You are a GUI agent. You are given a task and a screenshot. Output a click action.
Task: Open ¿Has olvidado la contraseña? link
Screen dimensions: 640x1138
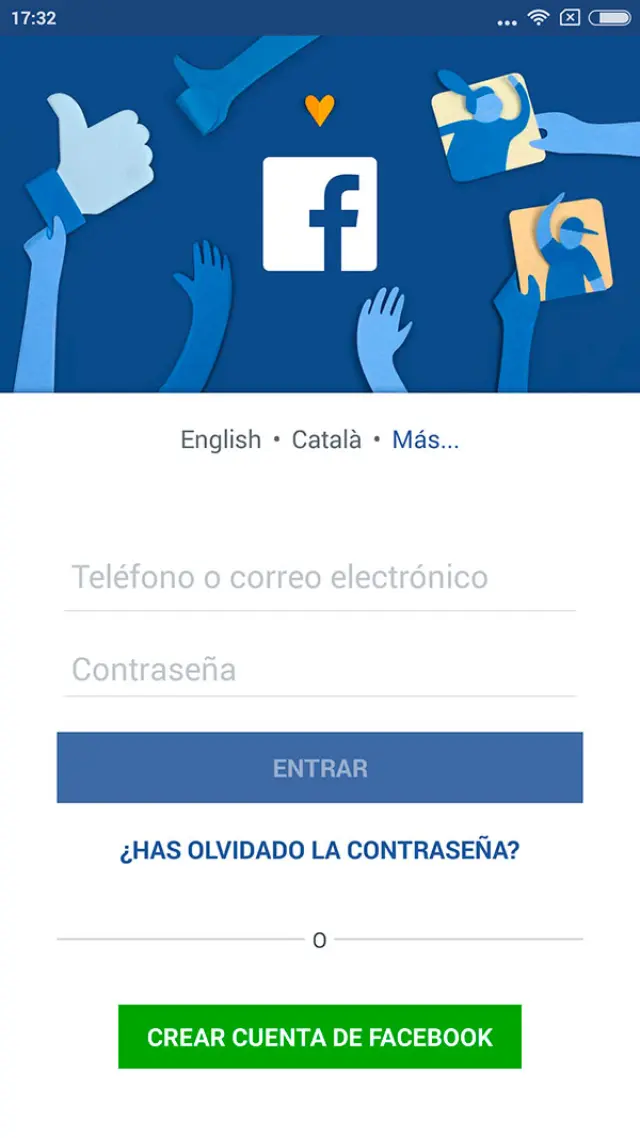tap(320, 851)
